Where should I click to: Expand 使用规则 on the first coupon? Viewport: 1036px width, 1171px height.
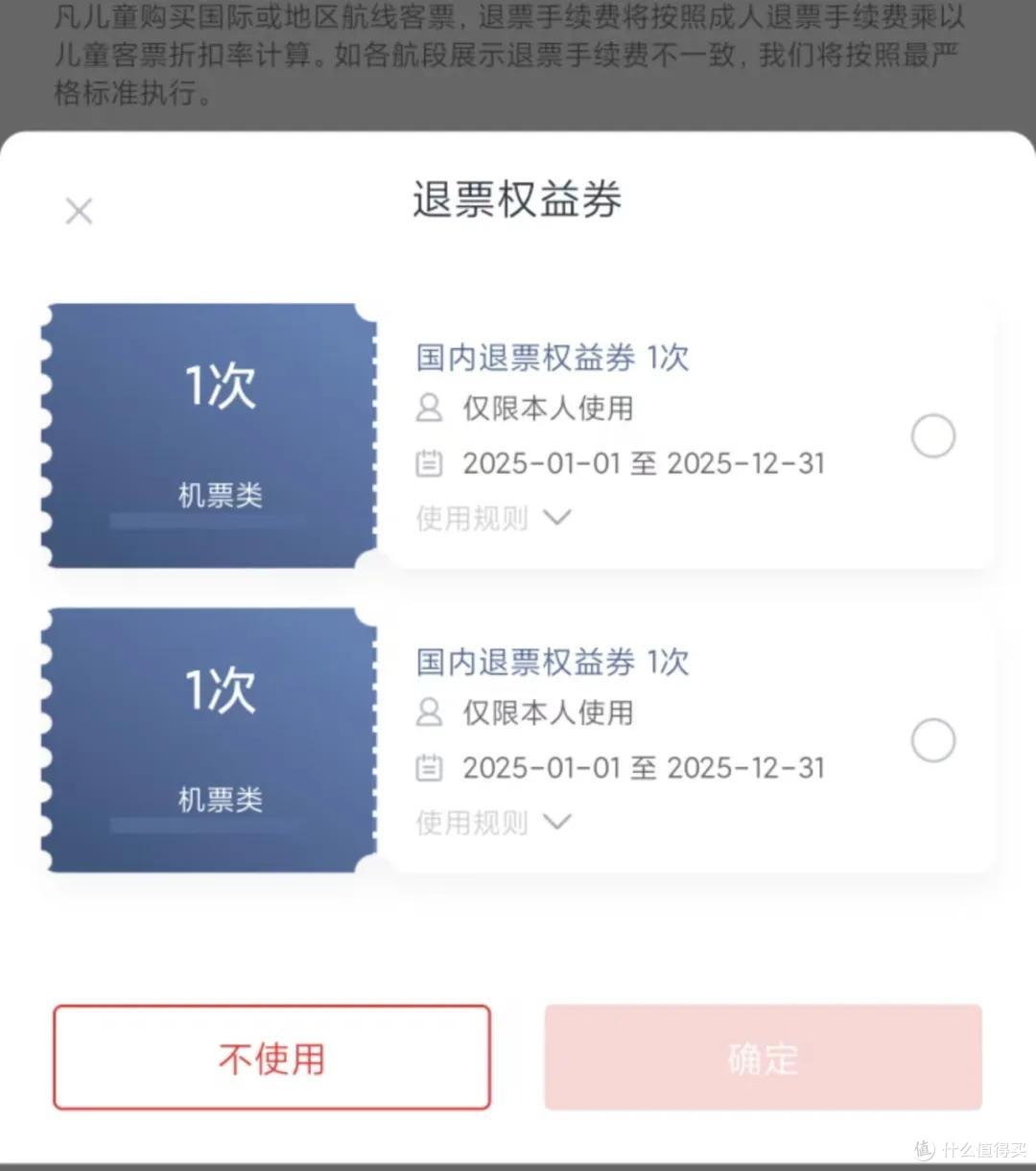474,518
